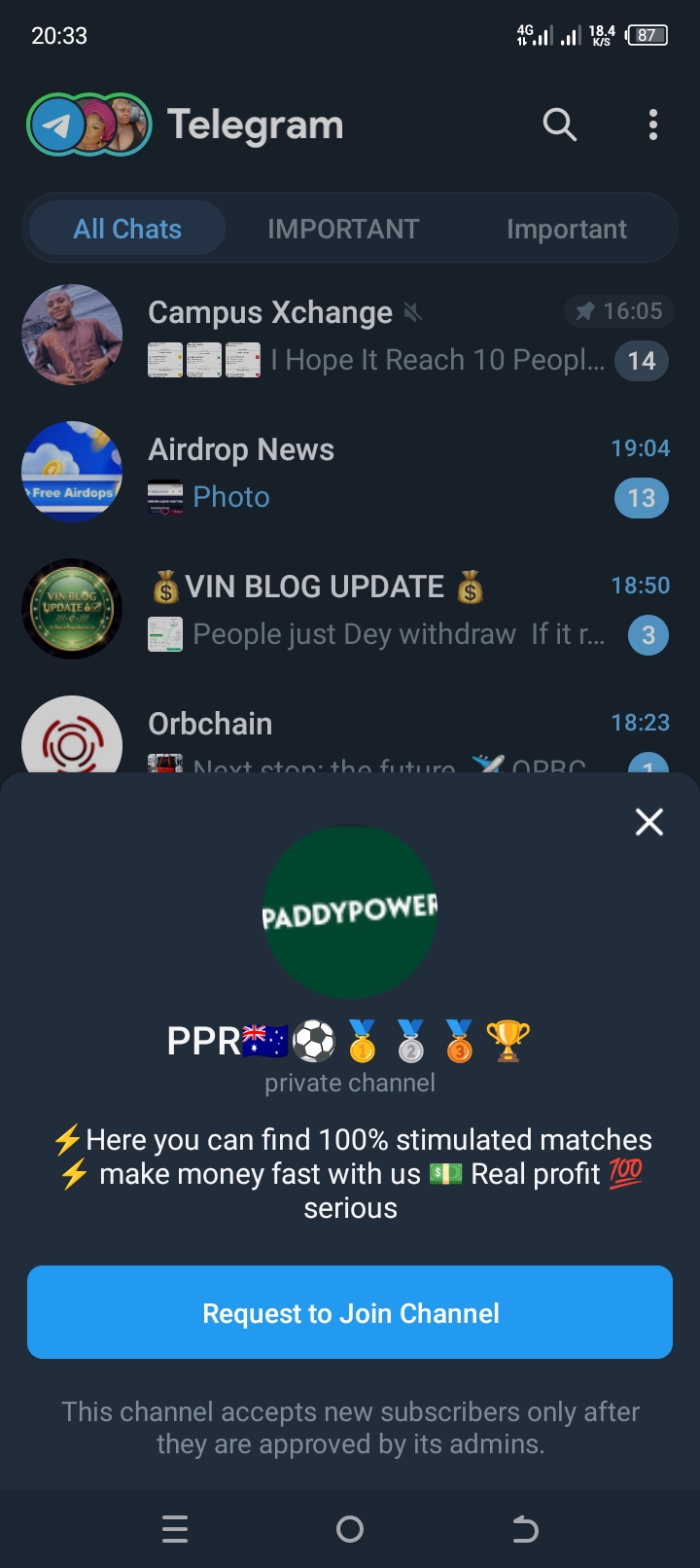700x1568 pixels.
Task: Tap Request to Join Channel button
Action: coord(350,1312)
